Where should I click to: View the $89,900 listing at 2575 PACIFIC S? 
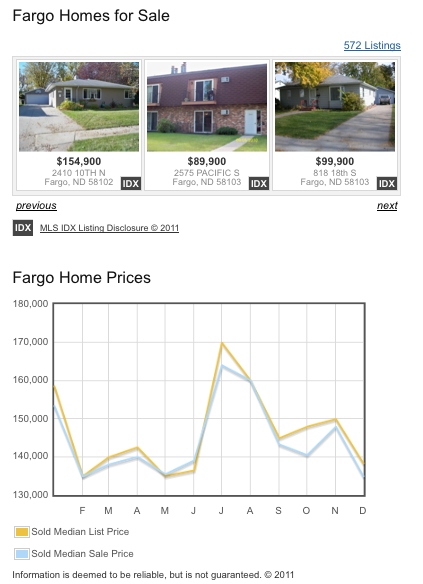pos(207,125)
